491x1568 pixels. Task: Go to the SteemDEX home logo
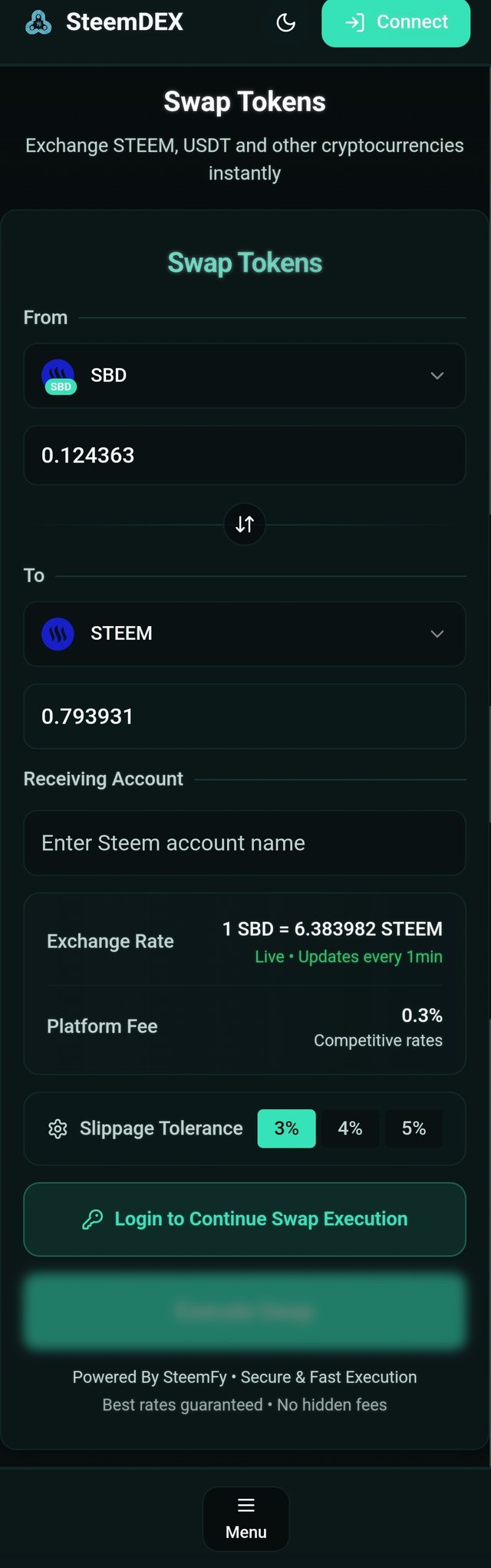pos(104,22)
